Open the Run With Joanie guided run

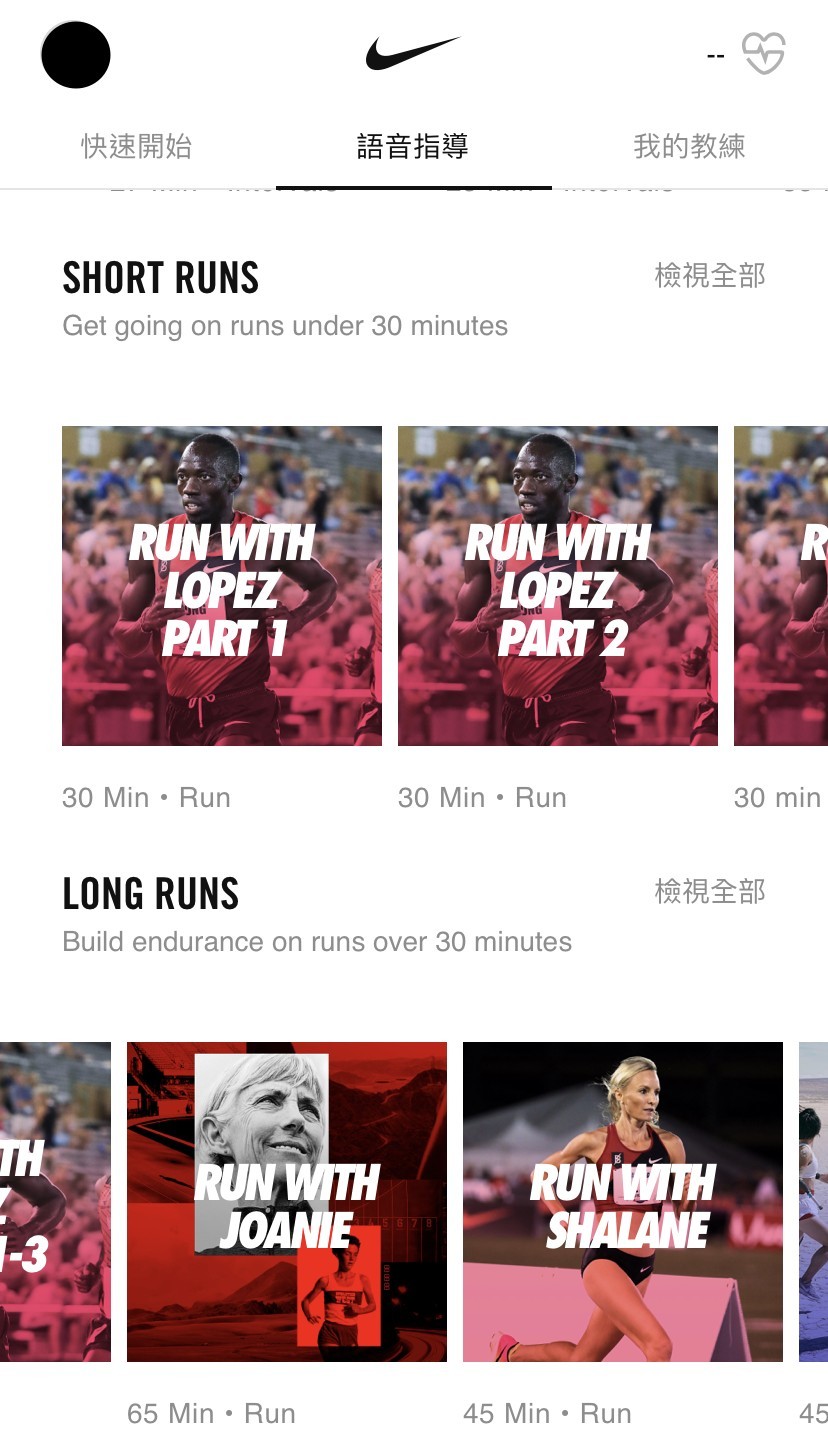coord(287,1202)
